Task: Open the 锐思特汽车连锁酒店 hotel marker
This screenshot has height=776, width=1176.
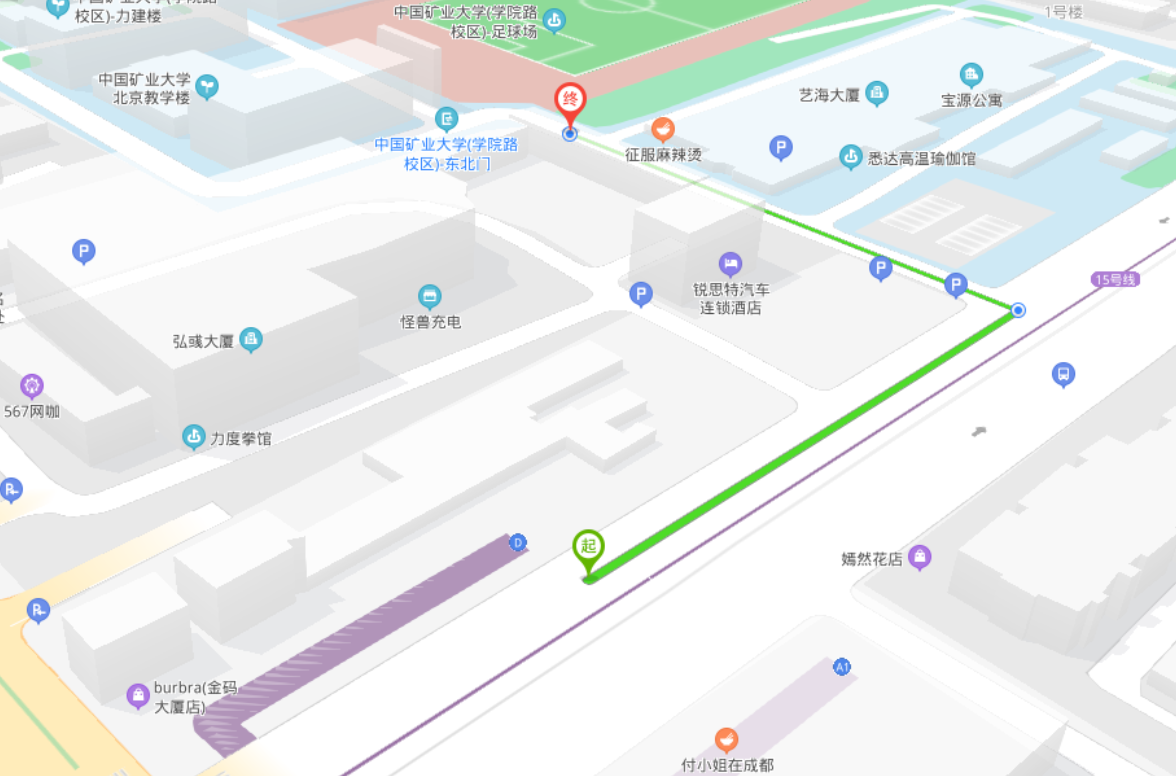Action: click(731, 265)
